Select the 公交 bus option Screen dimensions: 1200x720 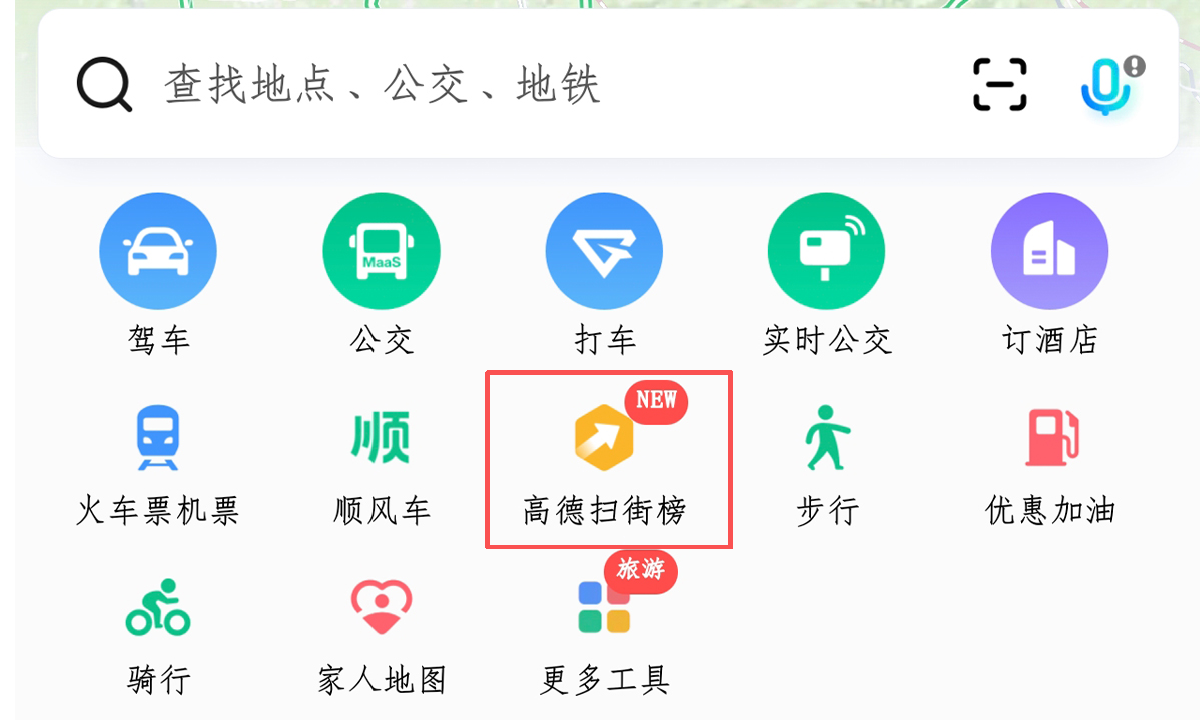[x=381, y=252]
